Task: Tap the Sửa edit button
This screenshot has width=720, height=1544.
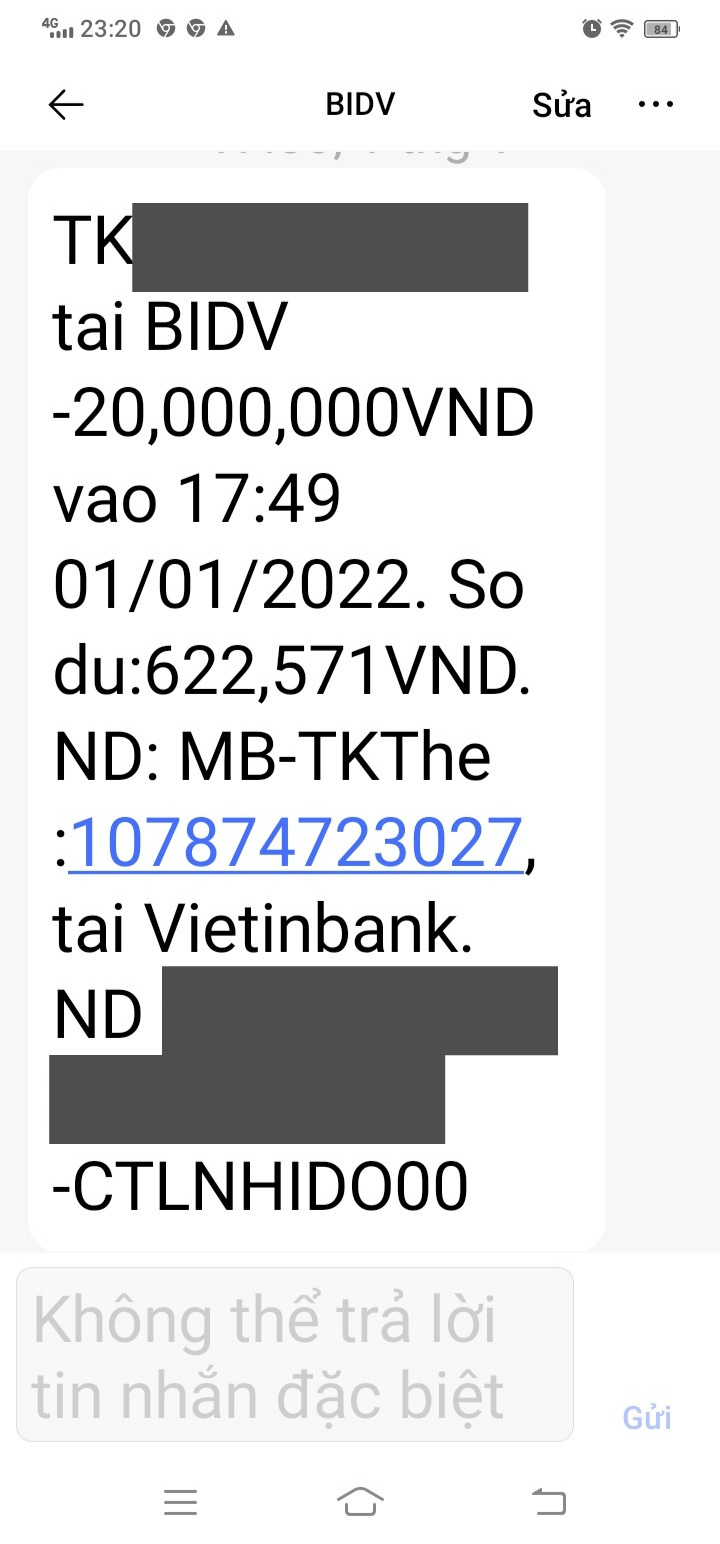Action: [561, 105]
